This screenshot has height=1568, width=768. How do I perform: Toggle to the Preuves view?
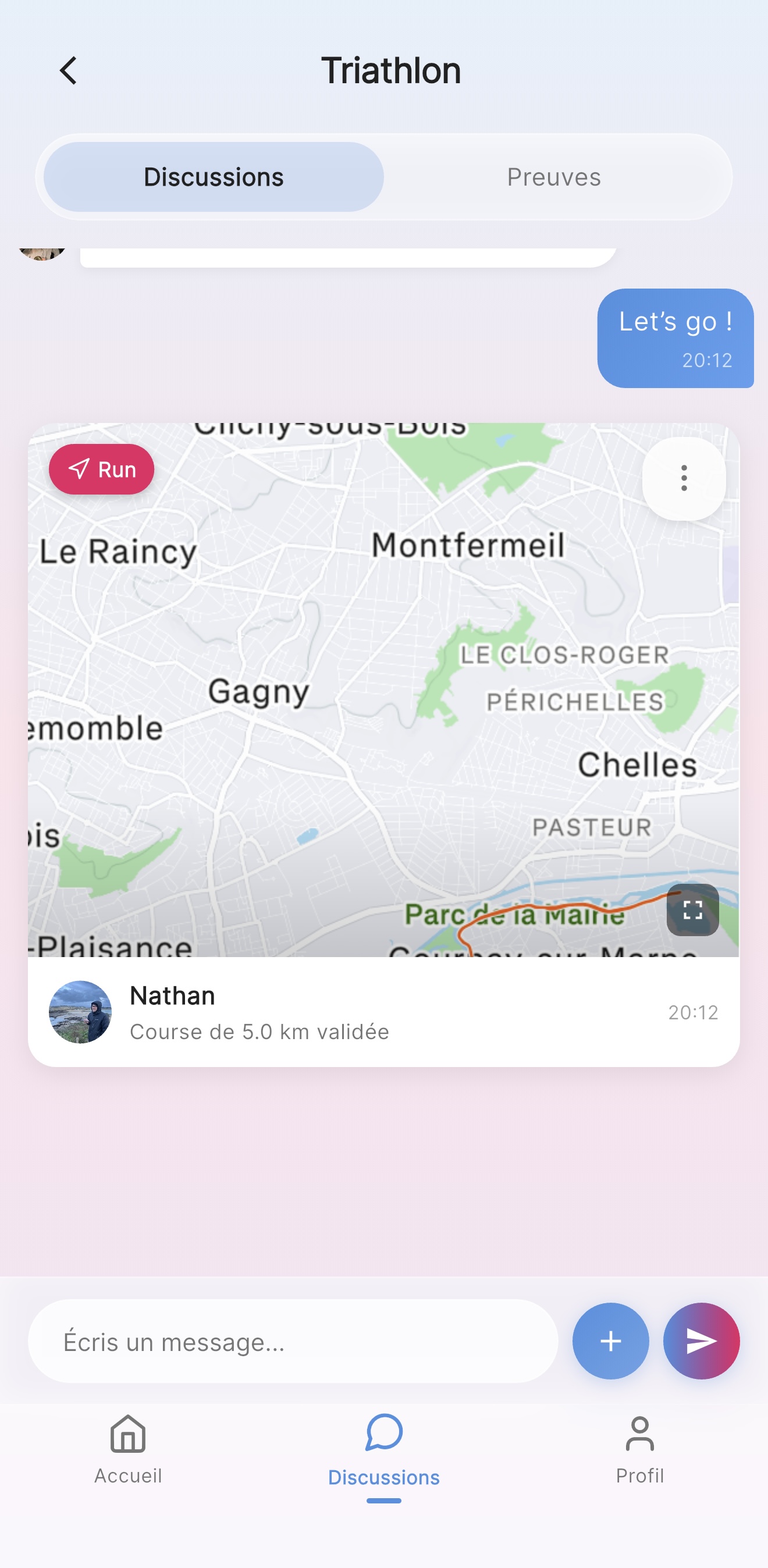click(553, 176)
